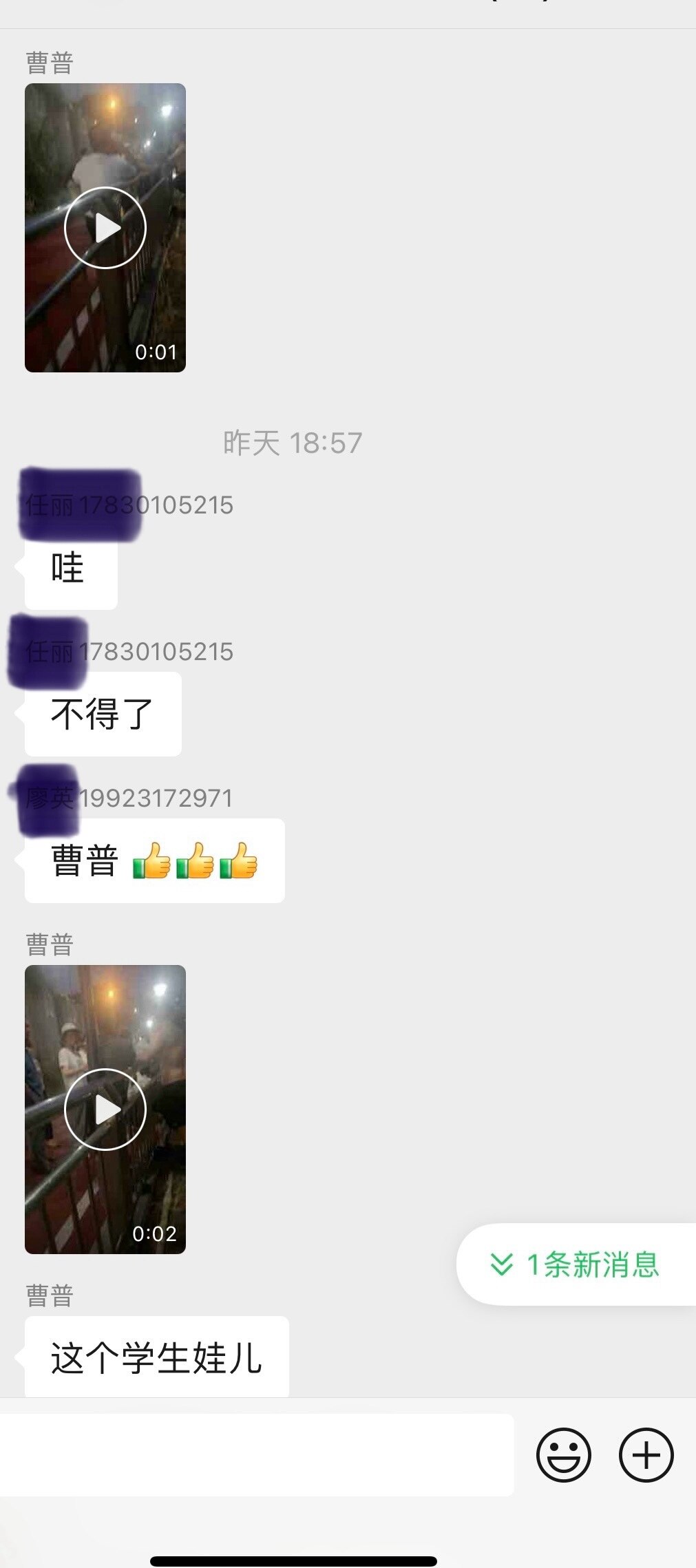Focus the message text field
This screenshot has height=1568, width=696.
coord(256,1454)
